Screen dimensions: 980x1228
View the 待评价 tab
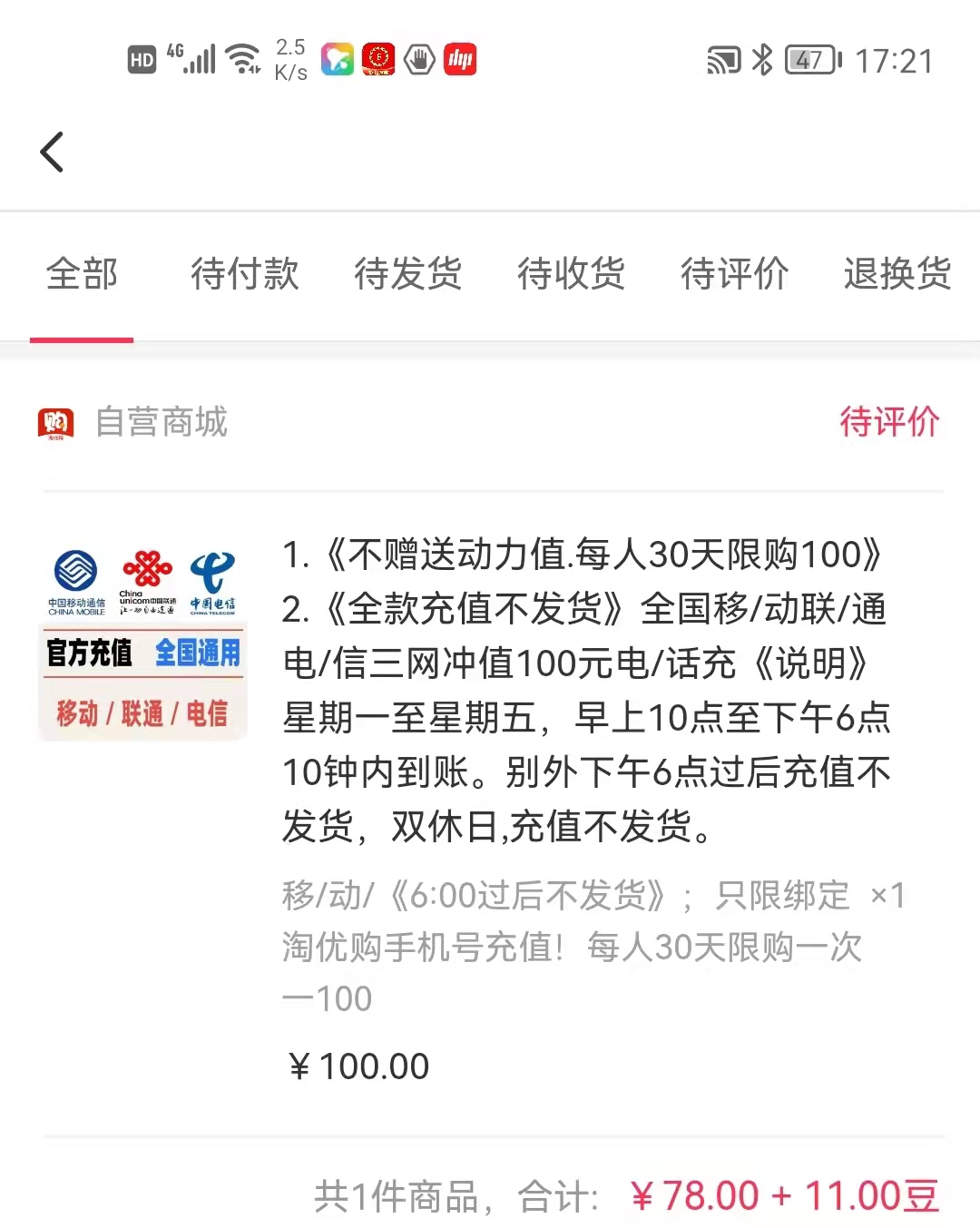click(734, 273)
